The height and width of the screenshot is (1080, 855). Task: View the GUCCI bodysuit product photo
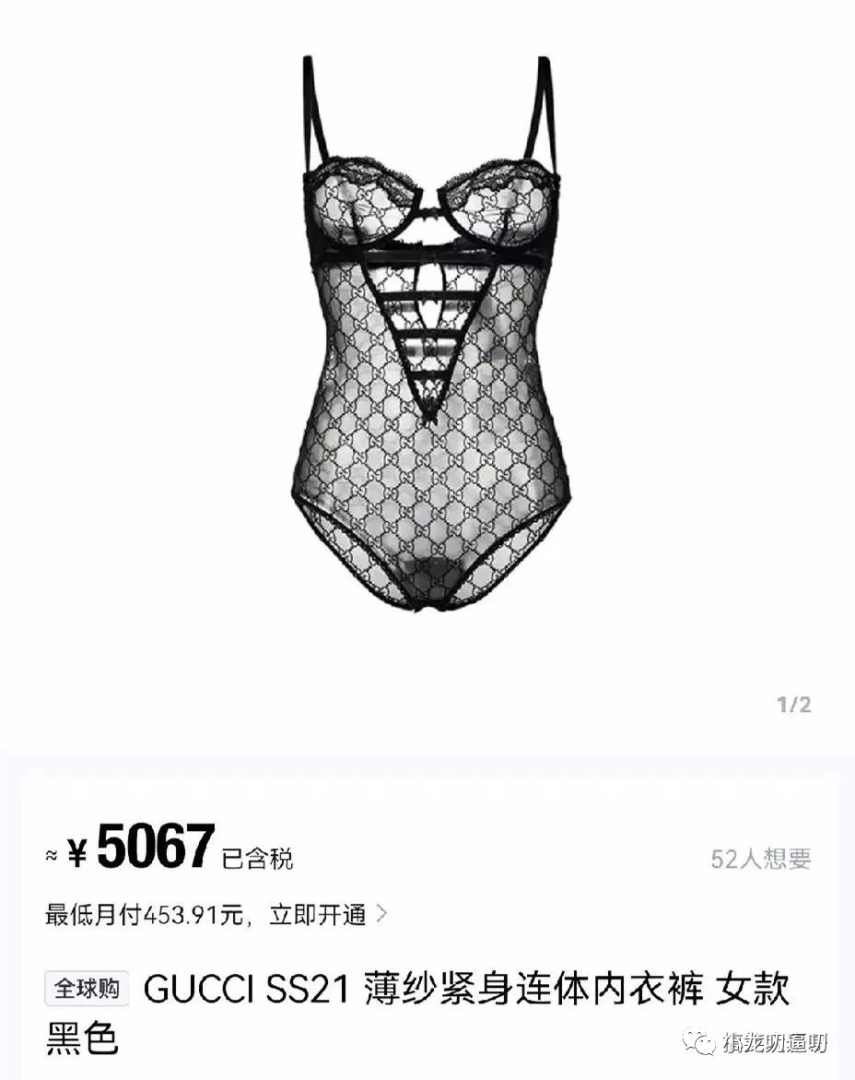(428, 340)
